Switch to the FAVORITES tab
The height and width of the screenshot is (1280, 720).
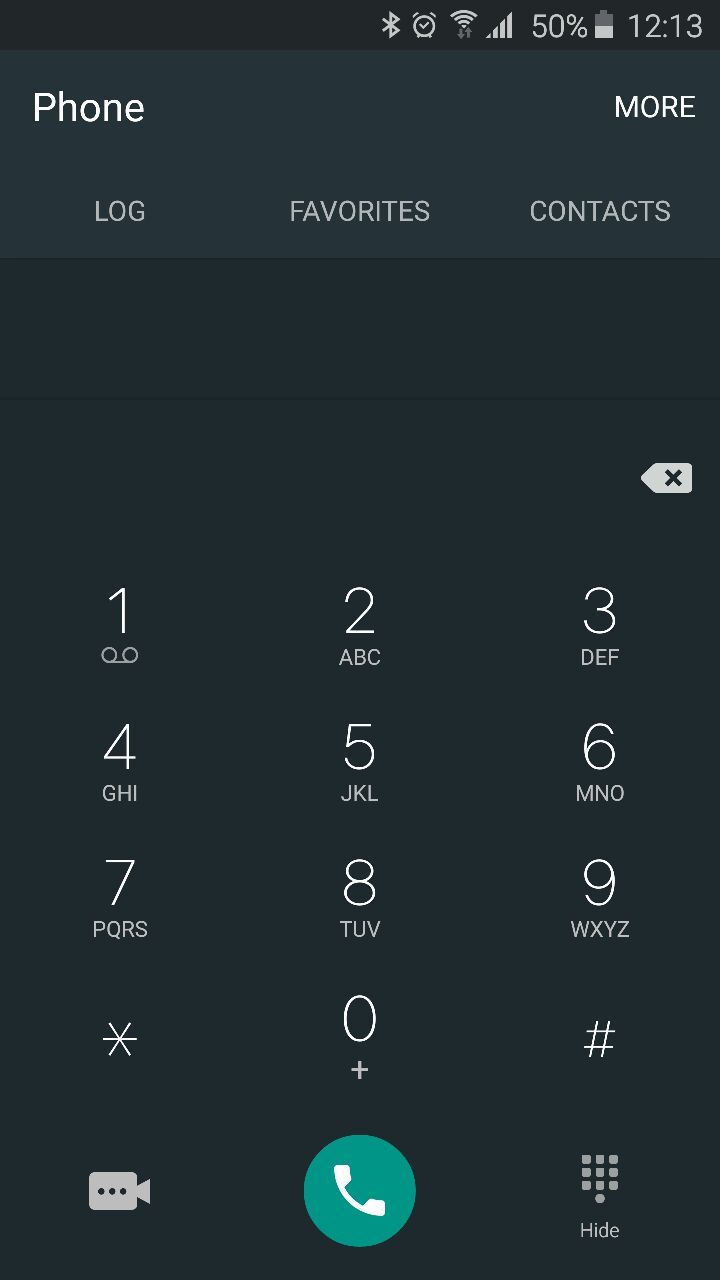click(360, 211)
